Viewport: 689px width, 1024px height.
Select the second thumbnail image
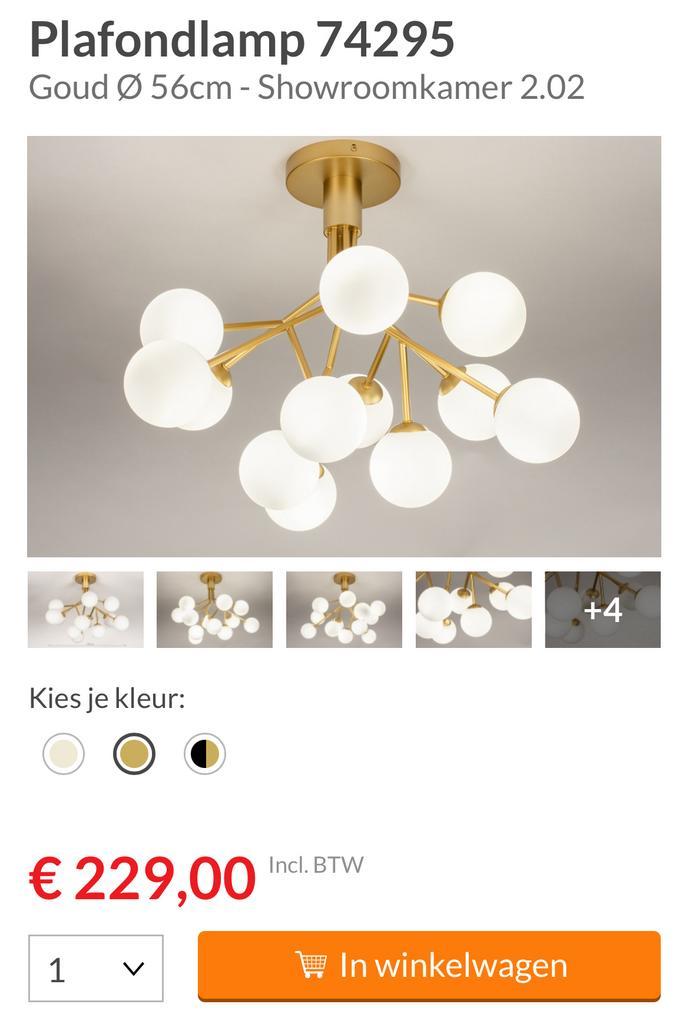click(215, 609)
